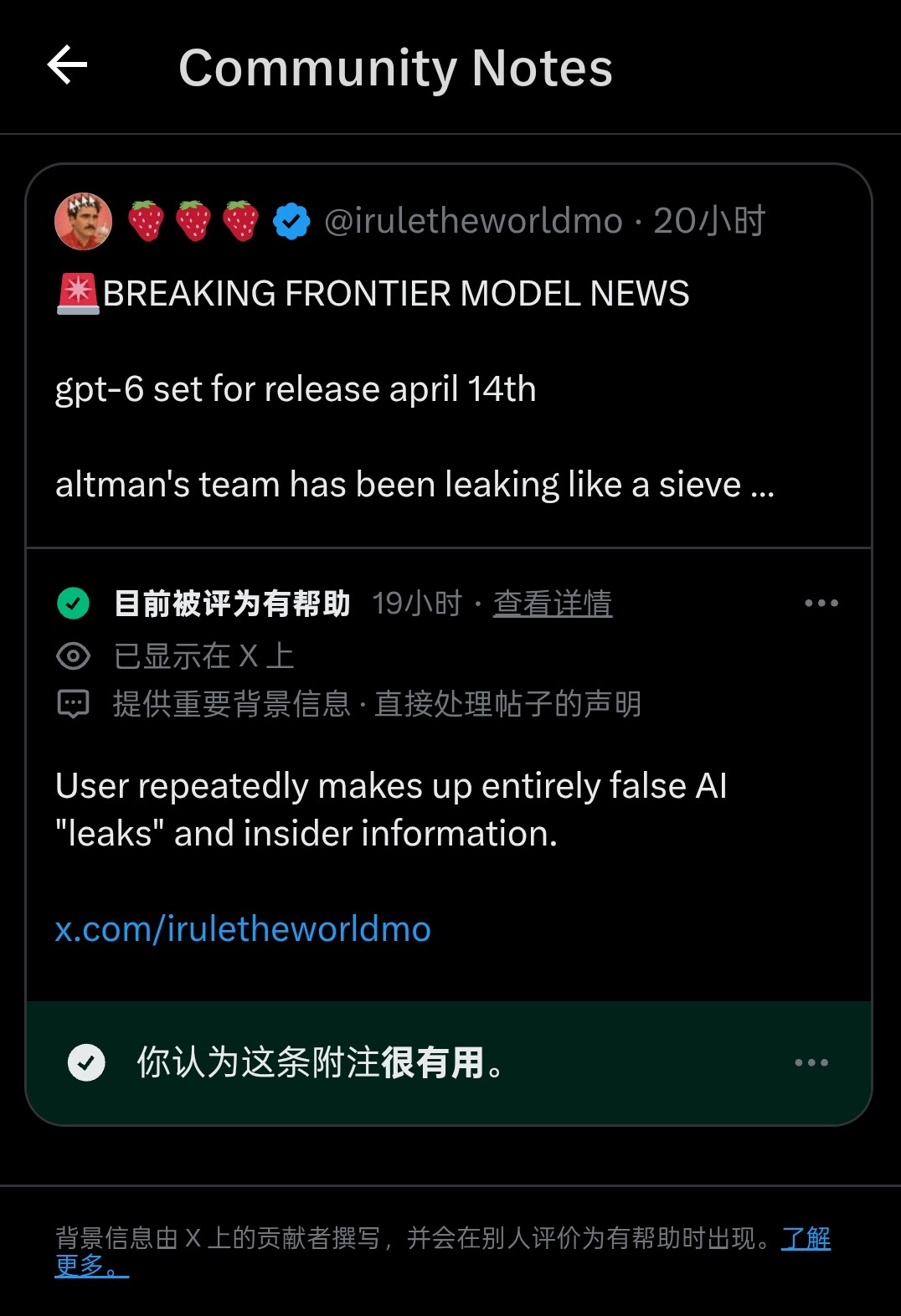Image resolution: width=901 pixels, height=1316 pixels.
Task: Open the post about gpt-6 release
Action: (x=449, y=356)
